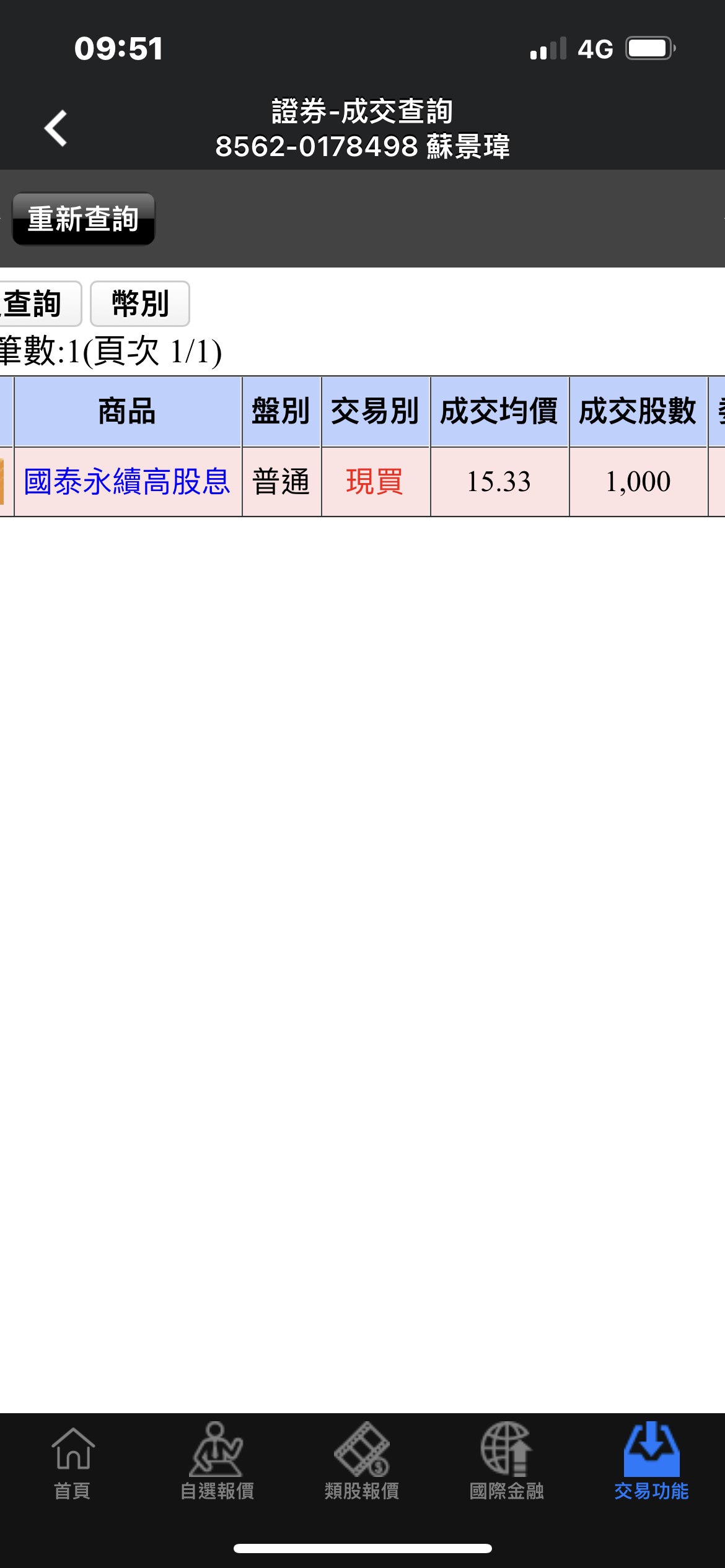
Task: Open the 類股報價 tab
Action: coord(362,1461)
